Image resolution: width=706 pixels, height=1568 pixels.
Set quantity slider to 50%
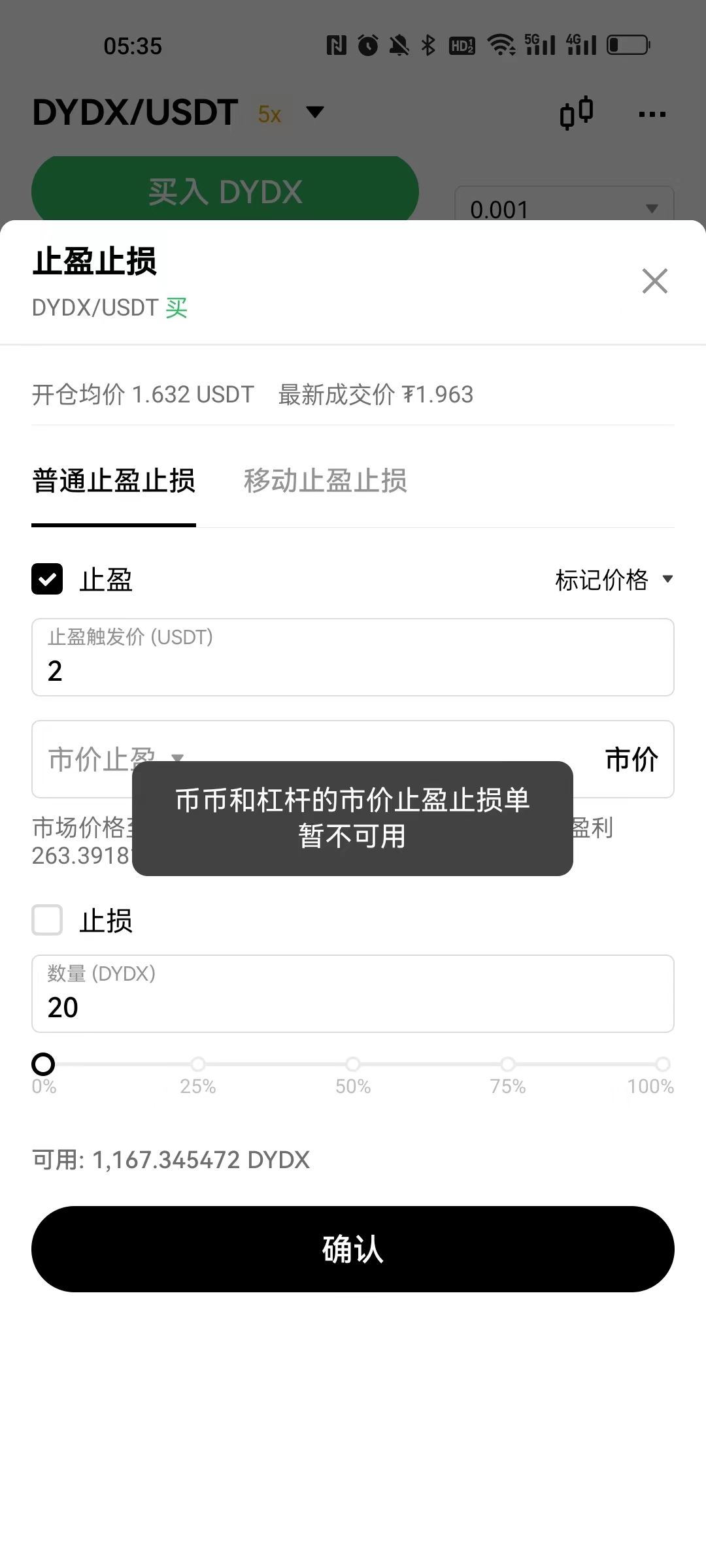point(353,1064)
